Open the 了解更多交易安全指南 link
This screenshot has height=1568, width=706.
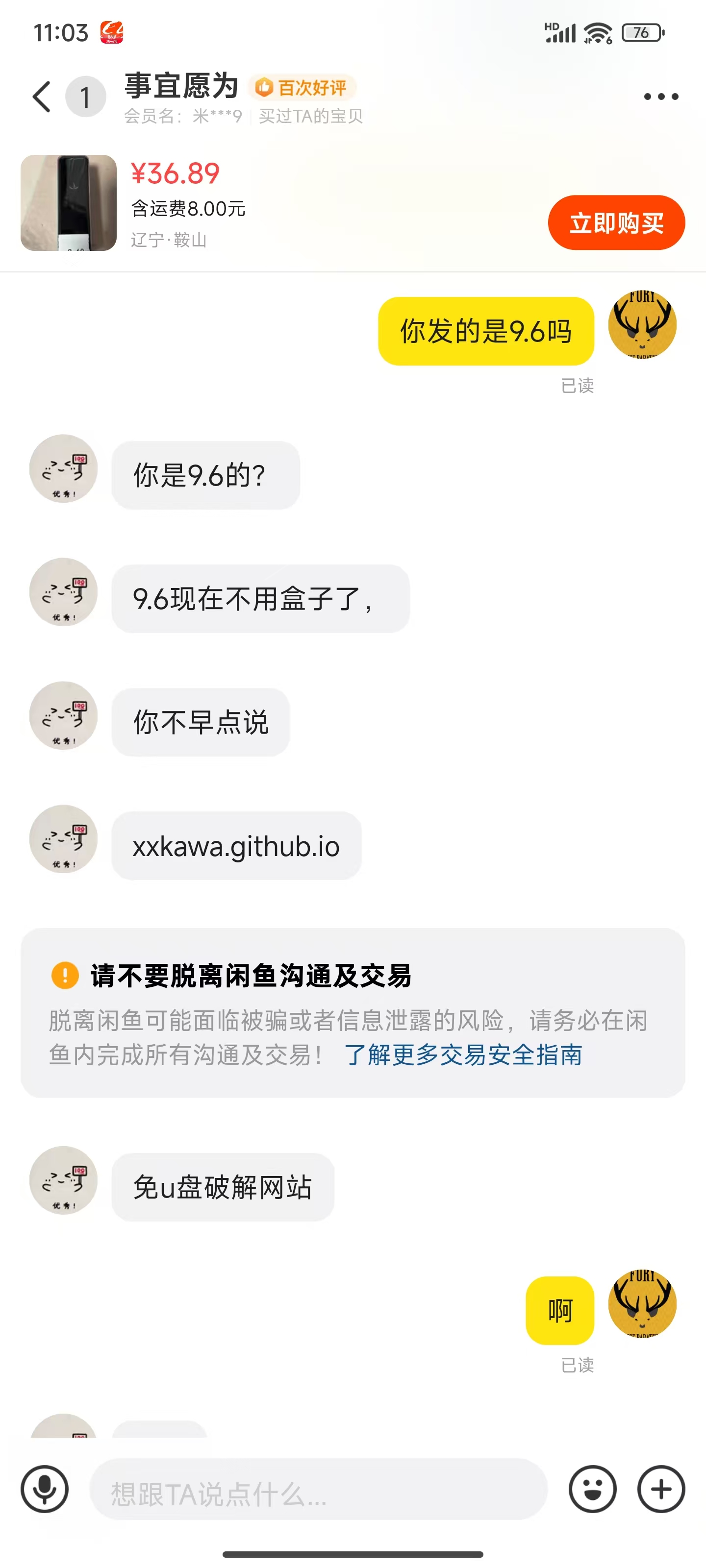pyautogui.click(x=463, y=1055)
